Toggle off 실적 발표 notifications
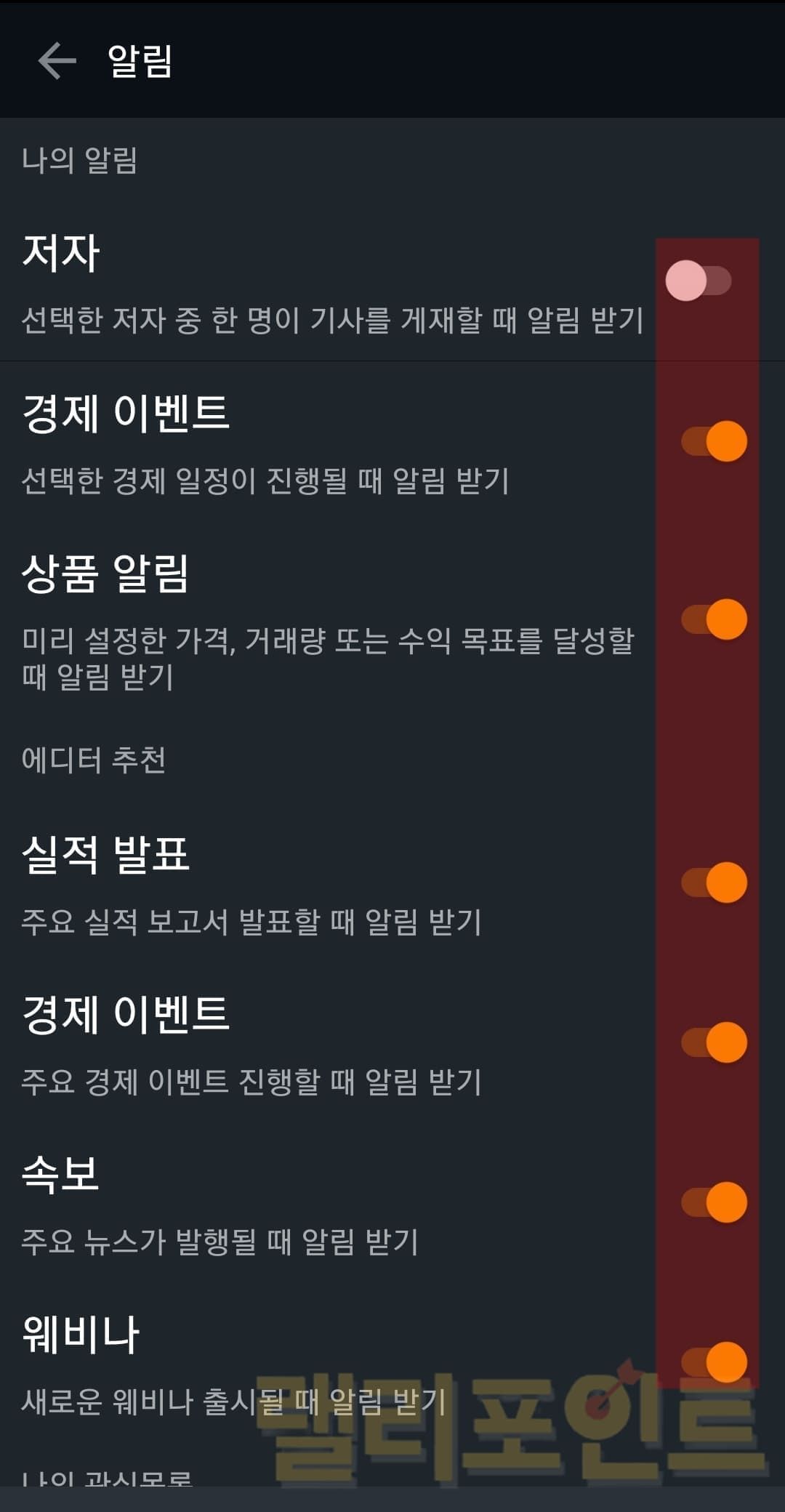 click(x=714, y=882)
